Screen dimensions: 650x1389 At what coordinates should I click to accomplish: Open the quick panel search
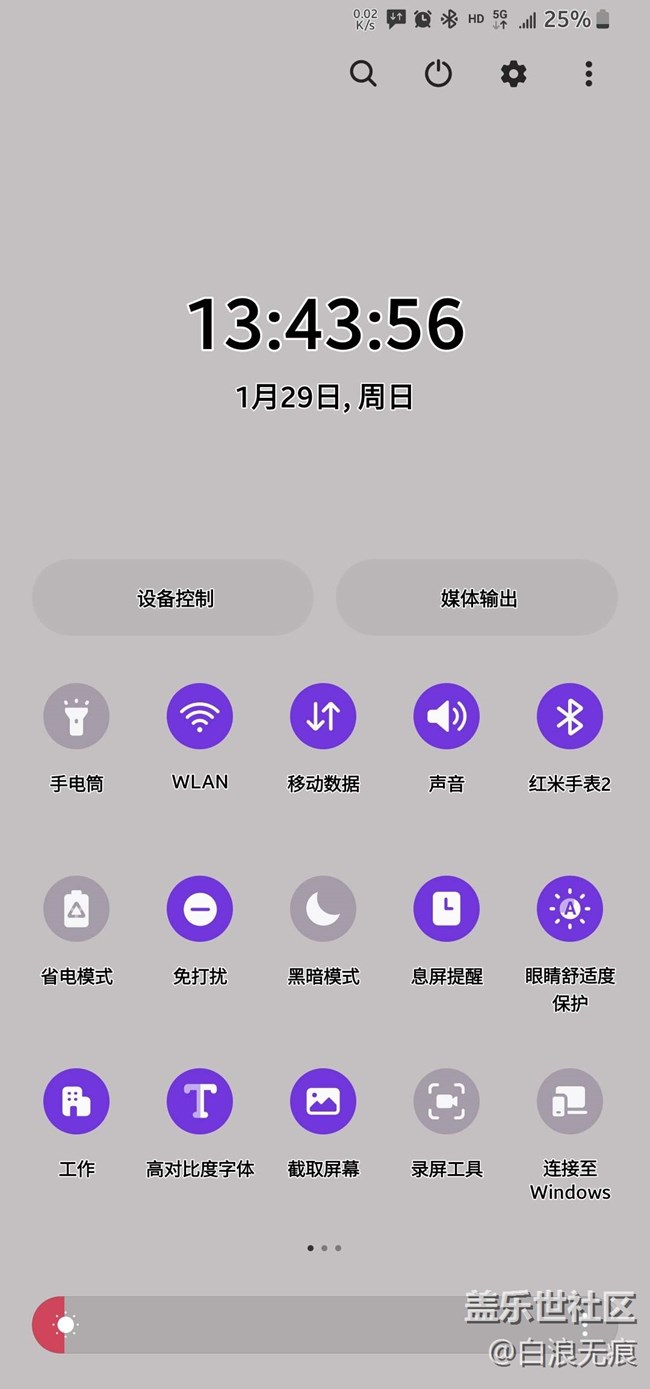pyautogui.click(x=363, y=74)
